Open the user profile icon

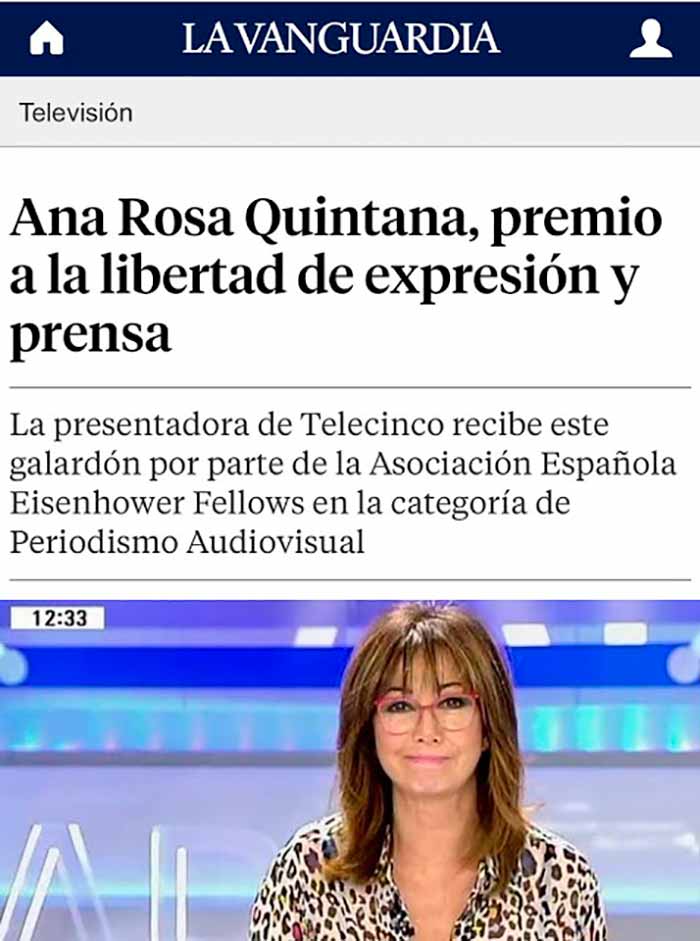[x=650, y=38]
